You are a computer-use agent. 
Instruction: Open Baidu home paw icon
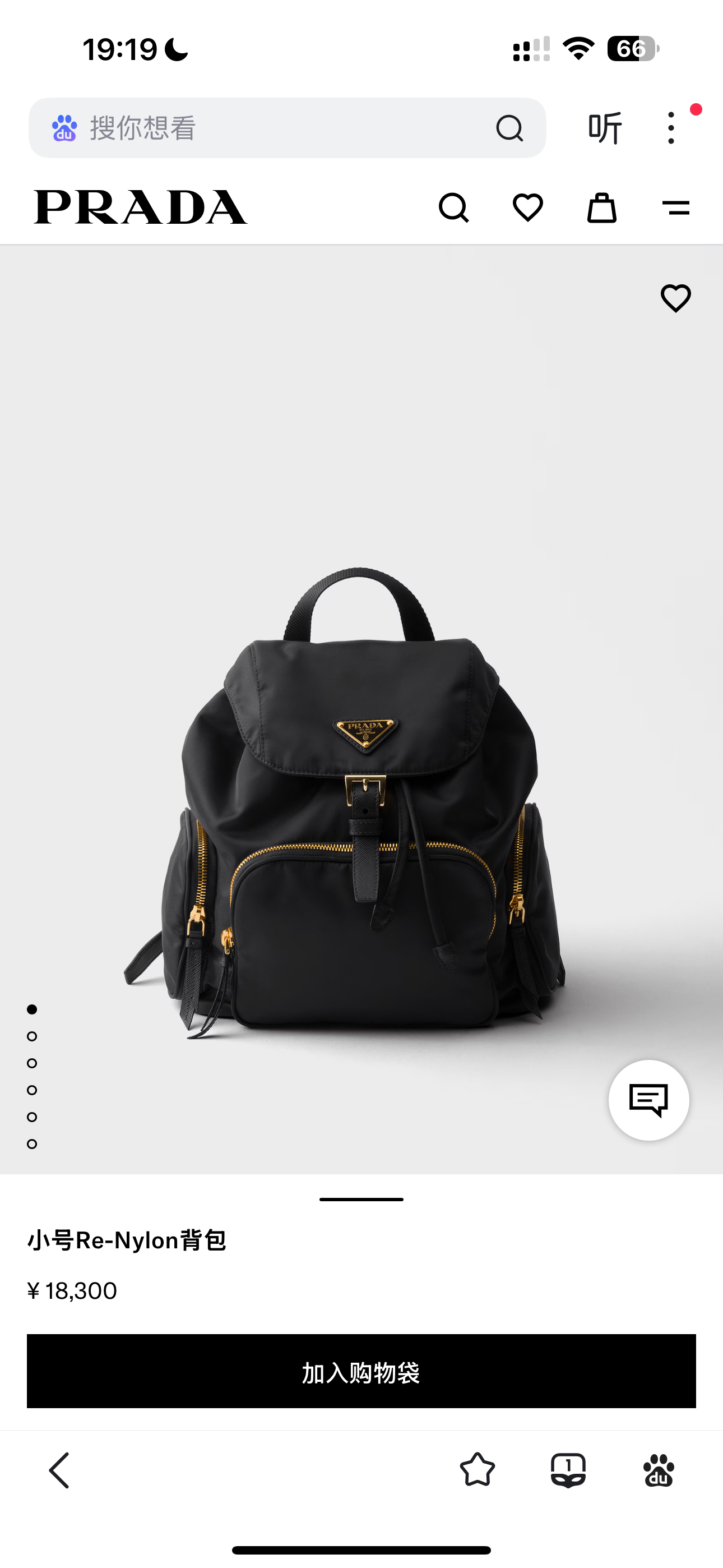tap(659, 1470)
